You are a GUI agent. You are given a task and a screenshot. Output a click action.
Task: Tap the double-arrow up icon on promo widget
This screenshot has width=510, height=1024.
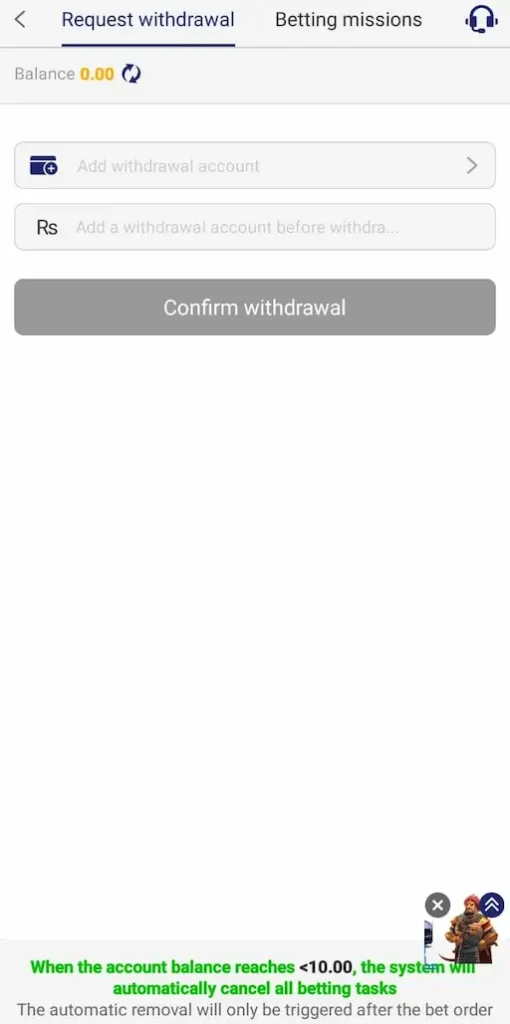click(492, 904)
